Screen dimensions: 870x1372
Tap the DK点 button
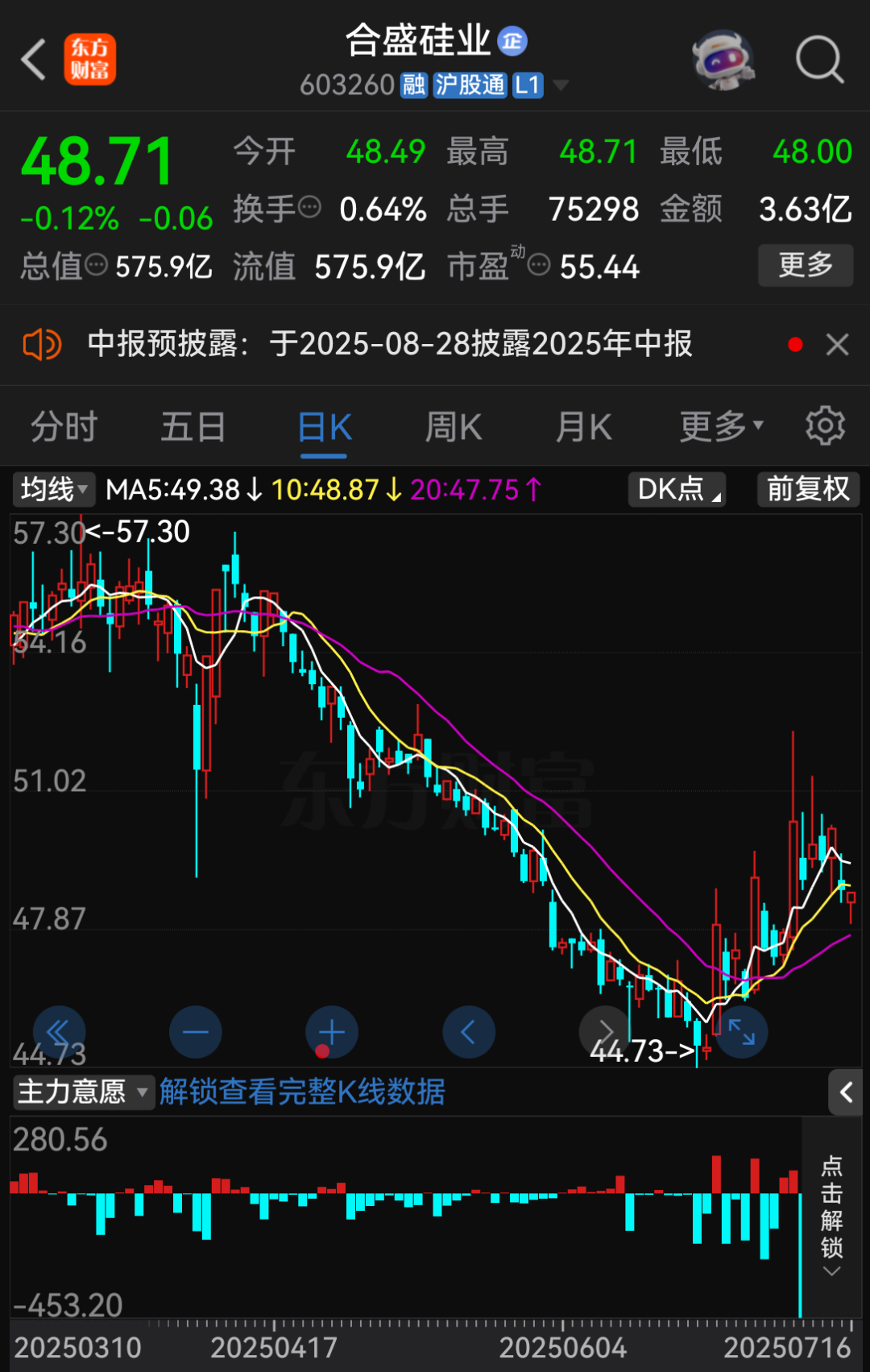click(x=677, y=489)
